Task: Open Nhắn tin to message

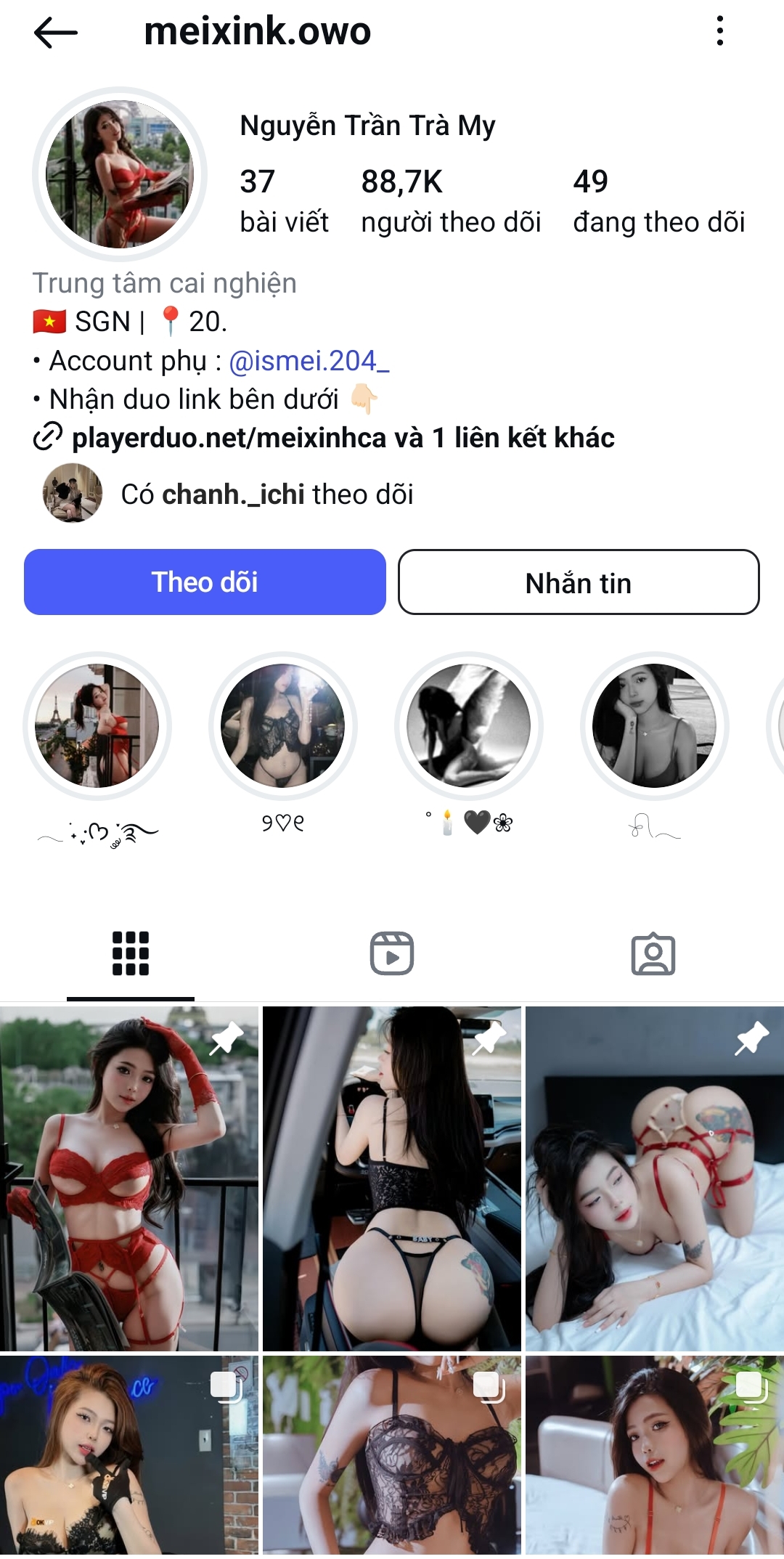Action: pyautogui.click(x=579, y=582)
